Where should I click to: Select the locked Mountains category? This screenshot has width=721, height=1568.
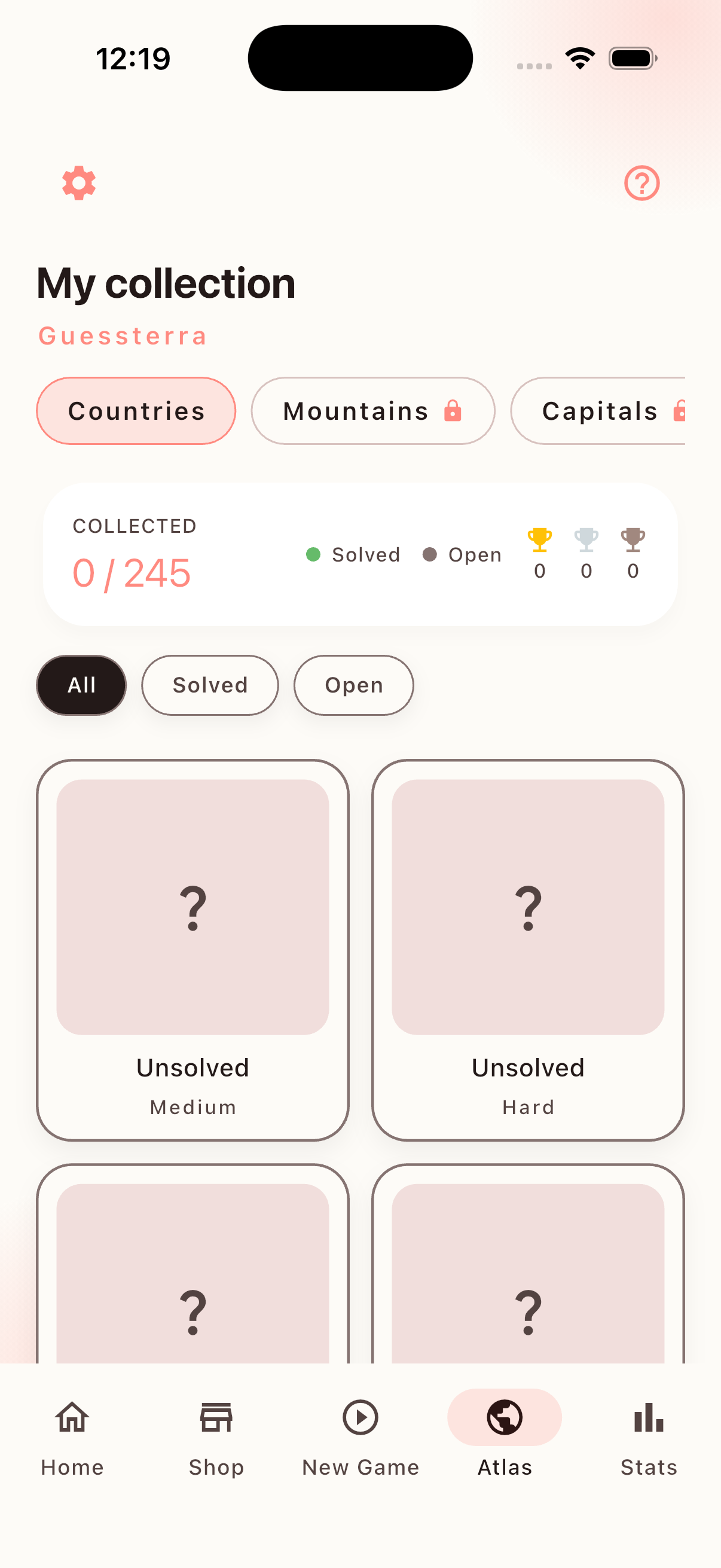(x=372, y=411)
